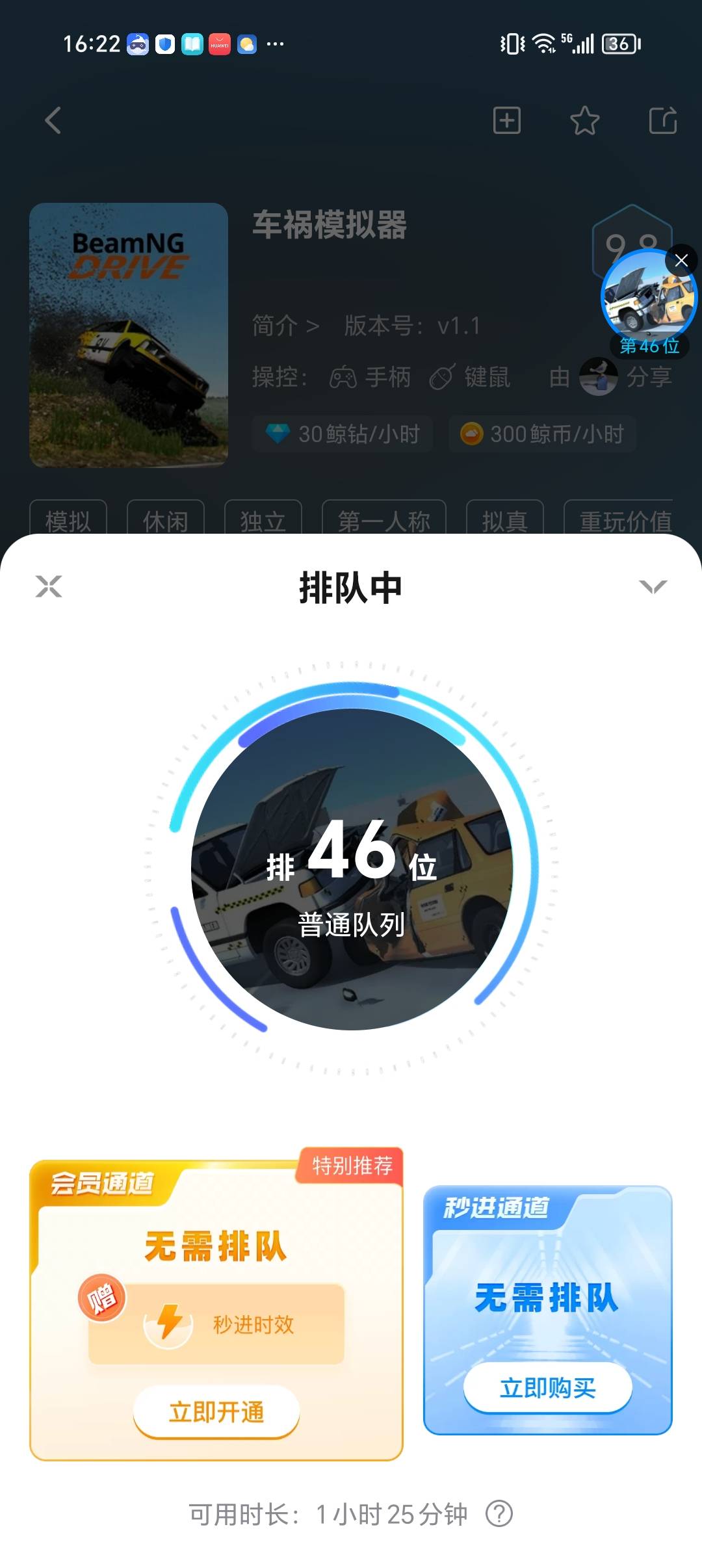
Task: Share the game page
Action: pos(662,120)
